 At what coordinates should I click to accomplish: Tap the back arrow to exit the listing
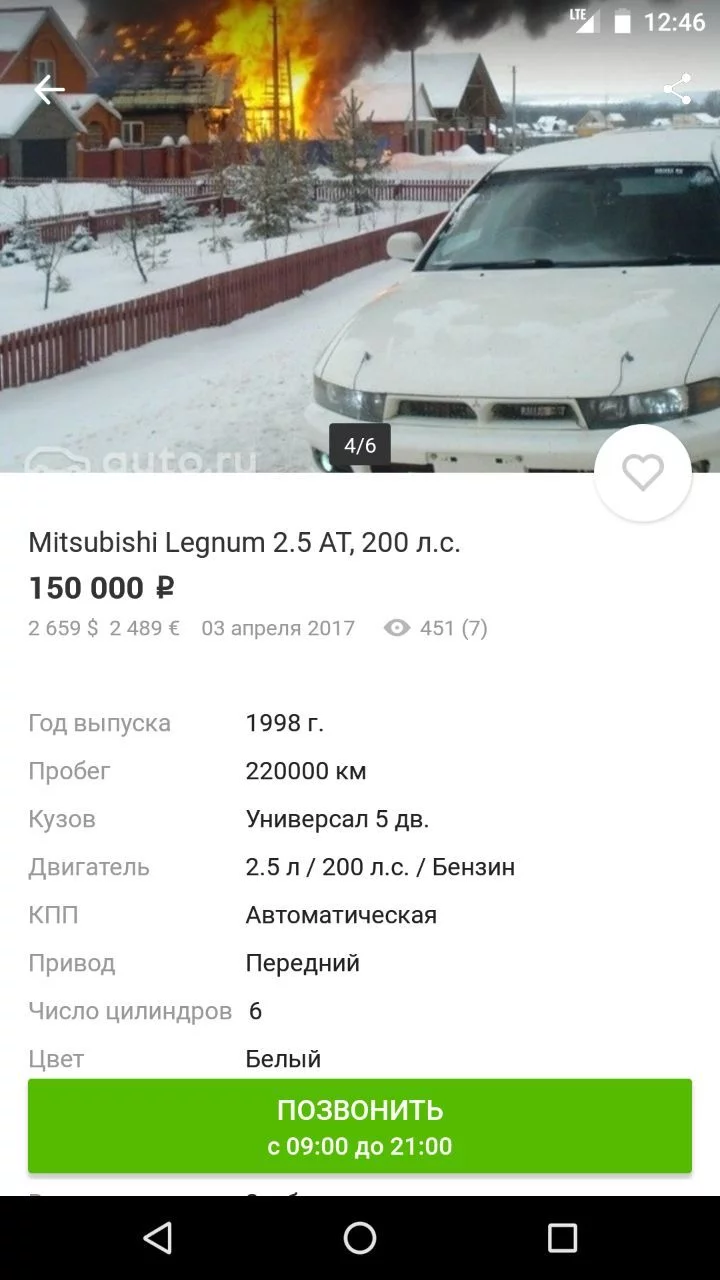47,89
